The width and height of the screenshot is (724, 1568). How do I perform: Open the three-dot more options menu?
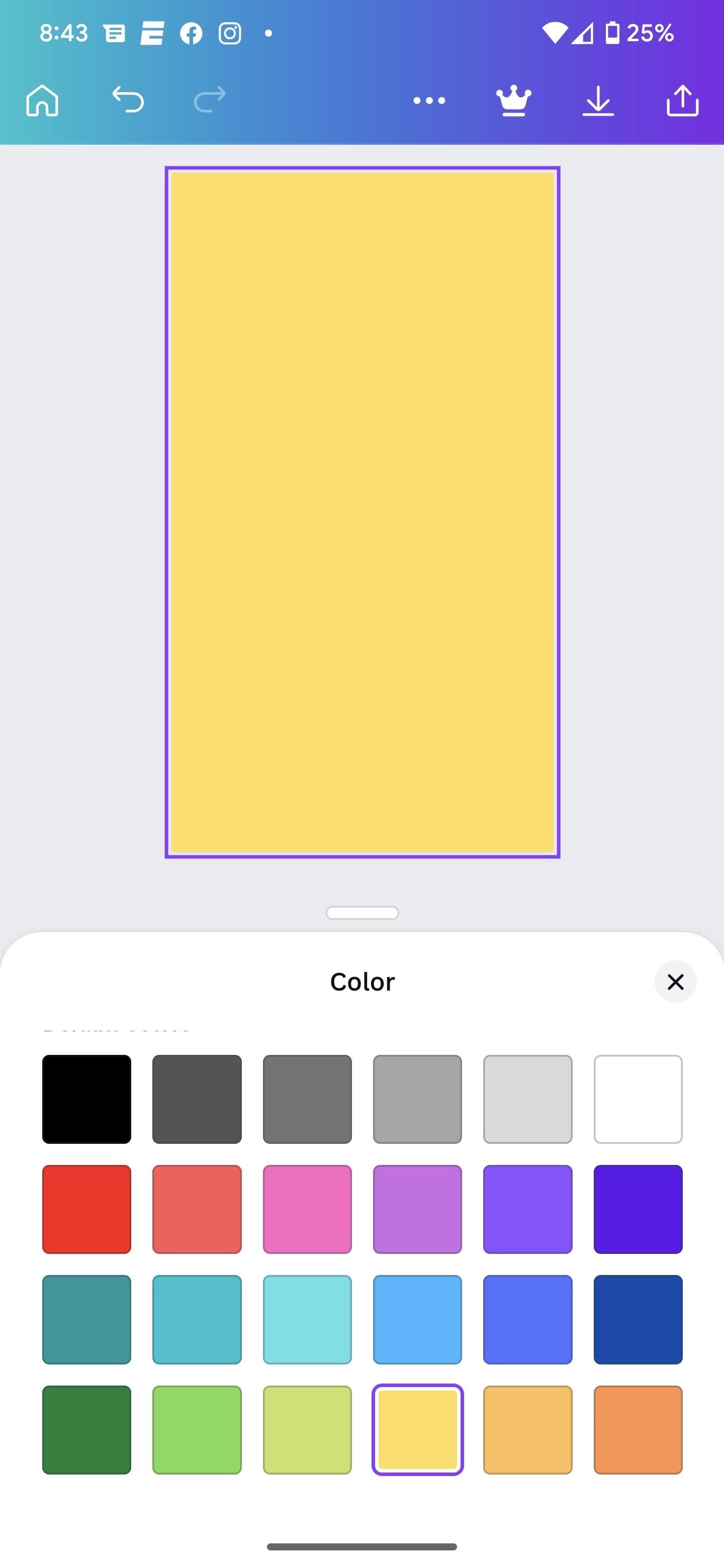429,101
